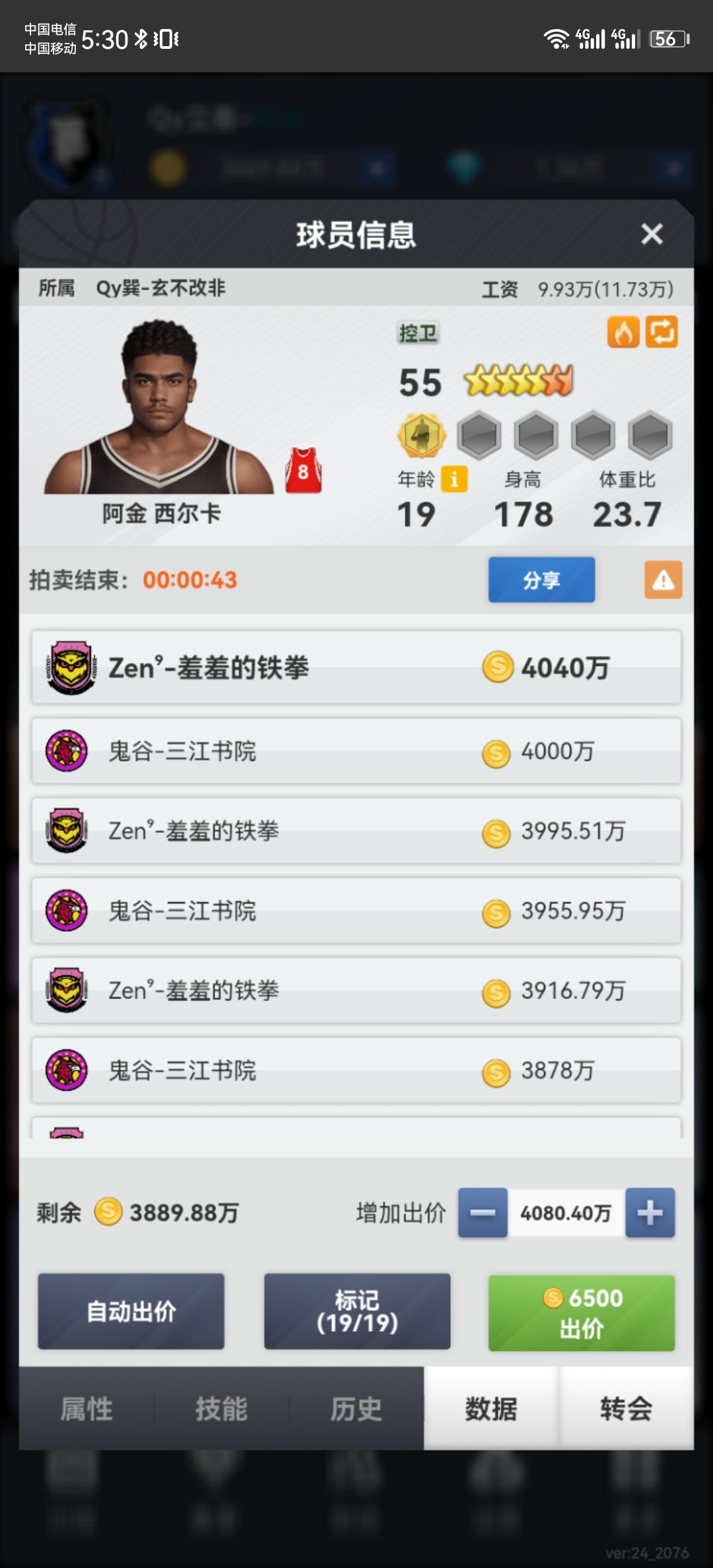Open the 属性 tab

(x=88, y=1409)
